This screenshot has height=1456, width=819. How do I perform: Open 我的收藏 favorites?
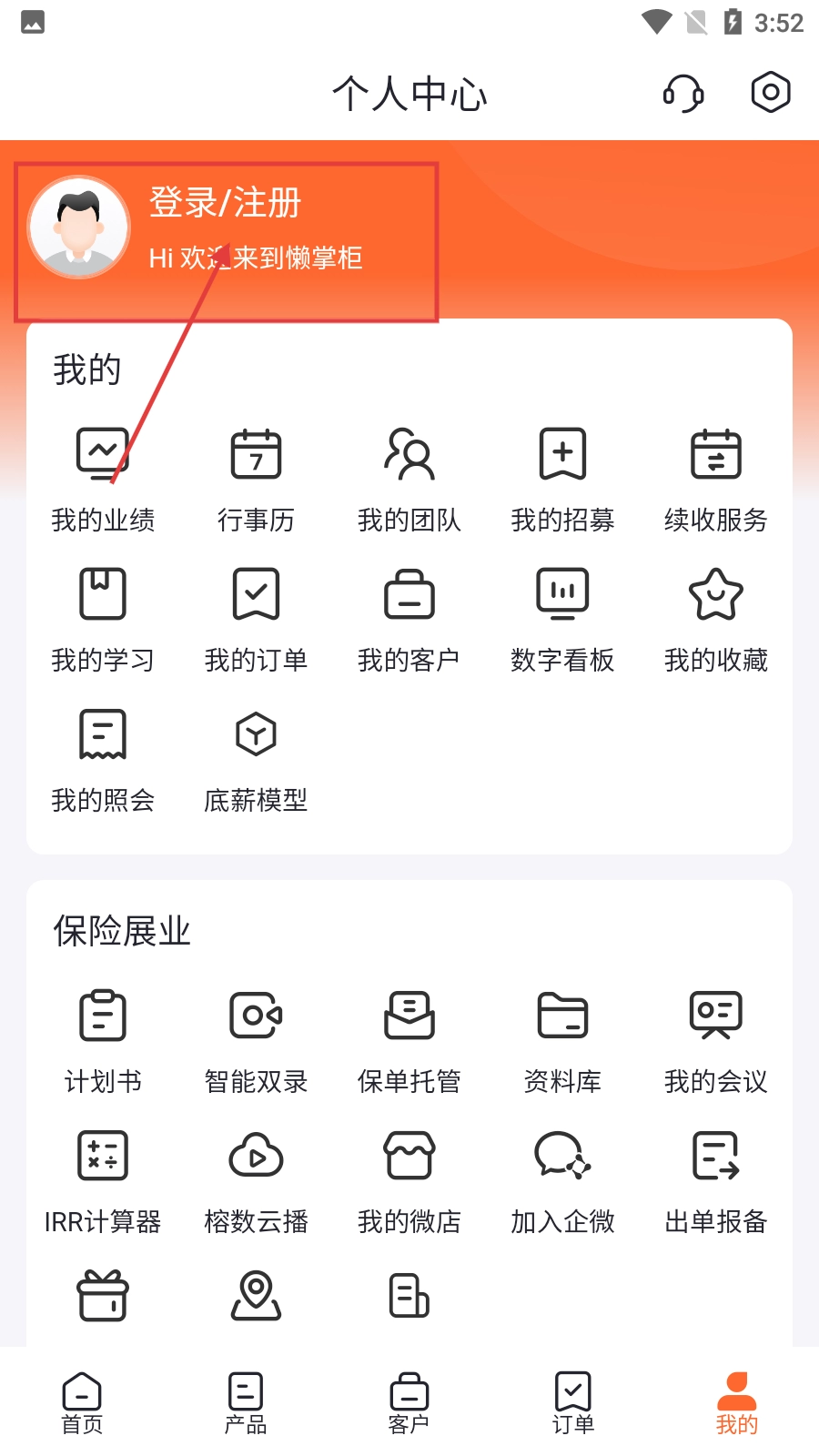pyautogui.click(x=715, y=616)
